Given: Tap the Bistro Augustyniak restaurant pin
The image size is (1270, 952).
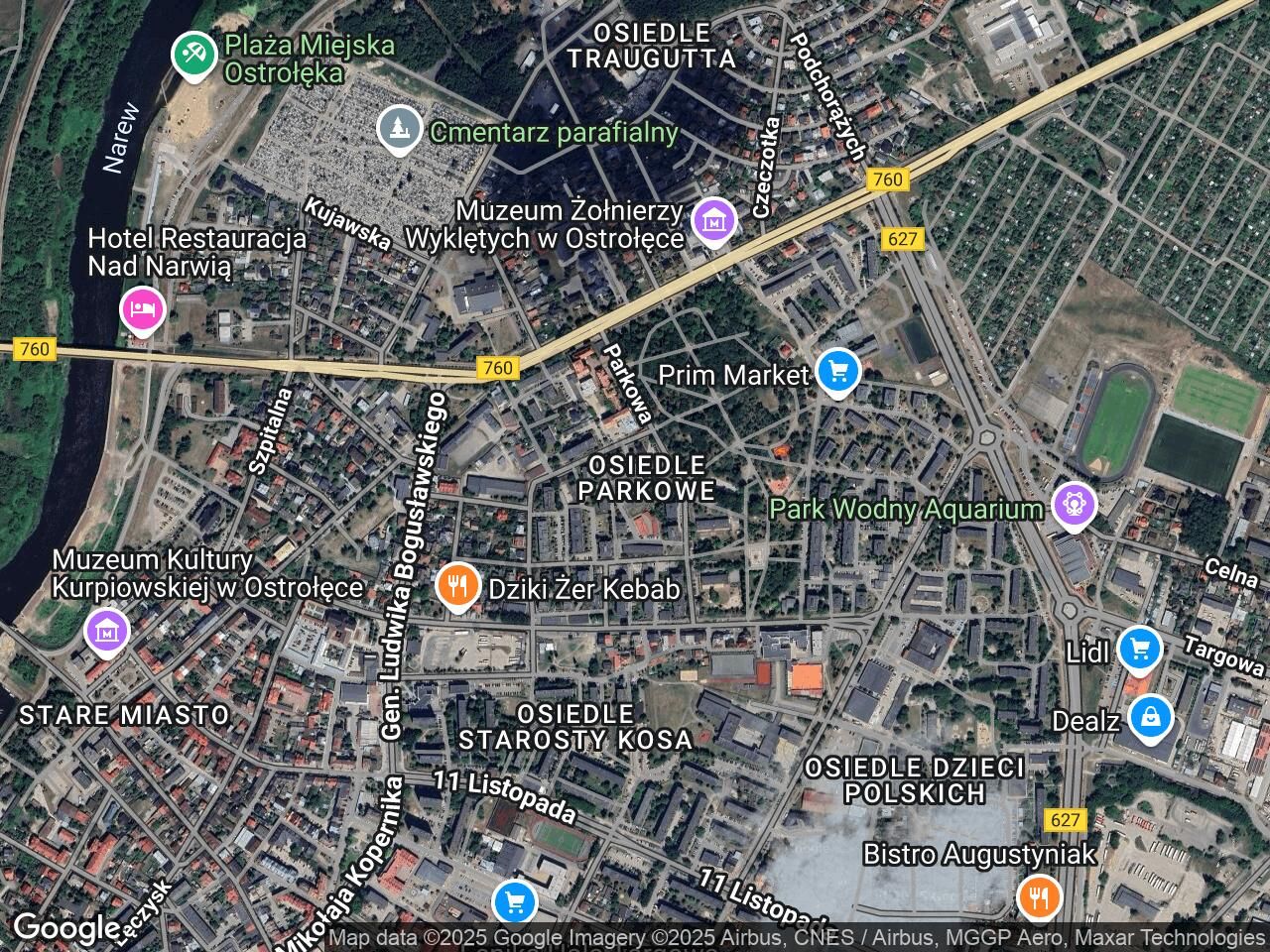Looking at the screenshot, I should point(1039,897).
